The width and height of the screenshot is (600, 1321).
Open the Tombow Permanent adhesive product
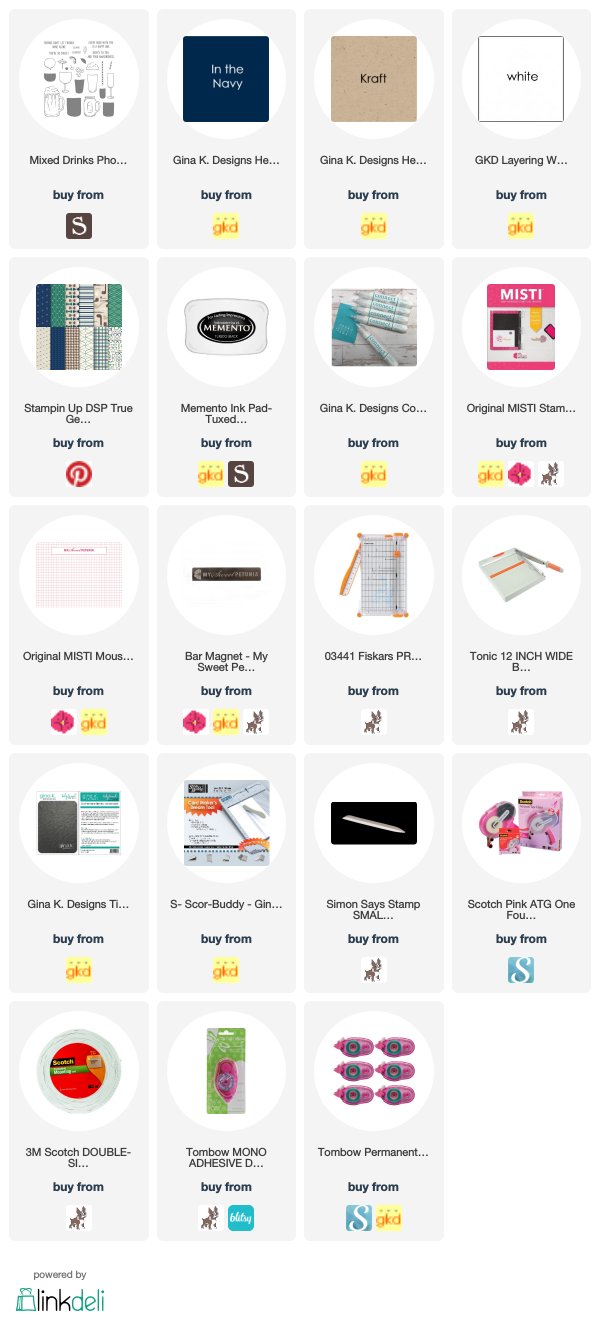[373, 1071]
